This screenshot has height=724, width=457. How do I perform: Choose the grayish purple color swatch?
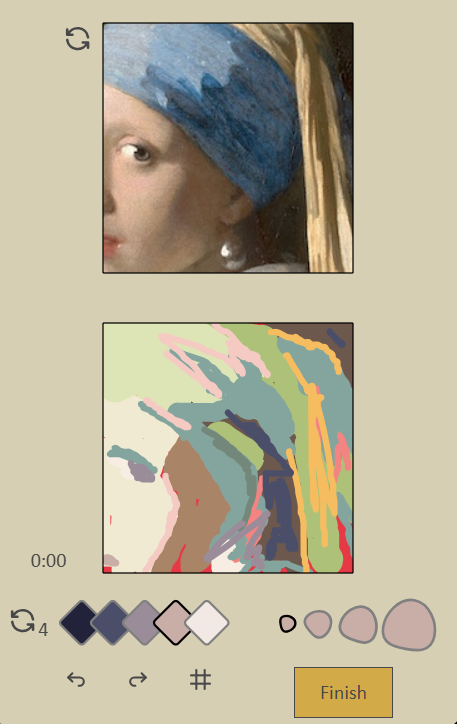(x=144, y=622)
